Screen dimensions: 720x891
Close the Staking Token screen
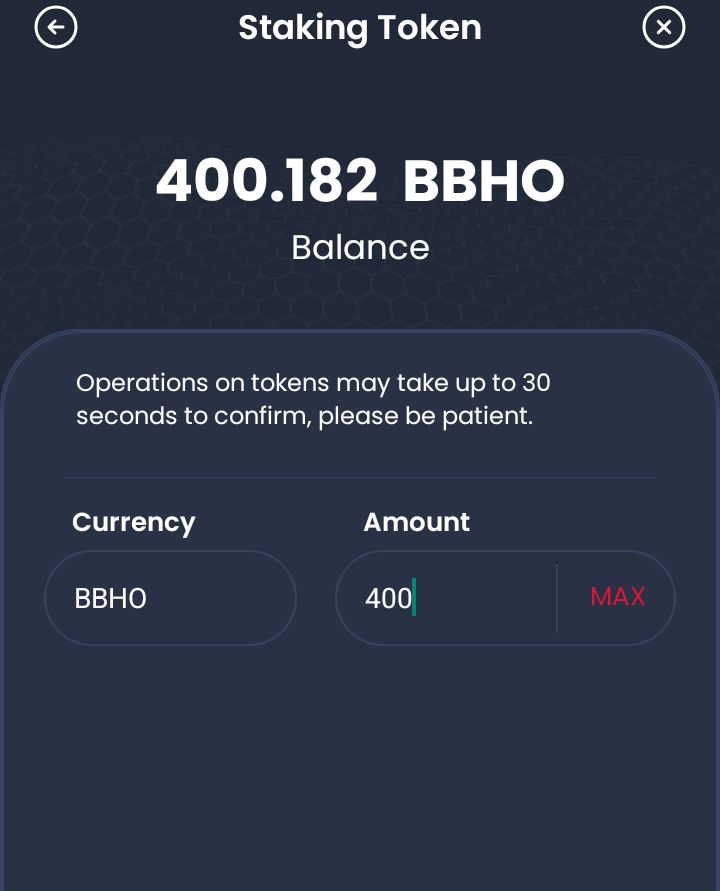click(x=663, y=28)
